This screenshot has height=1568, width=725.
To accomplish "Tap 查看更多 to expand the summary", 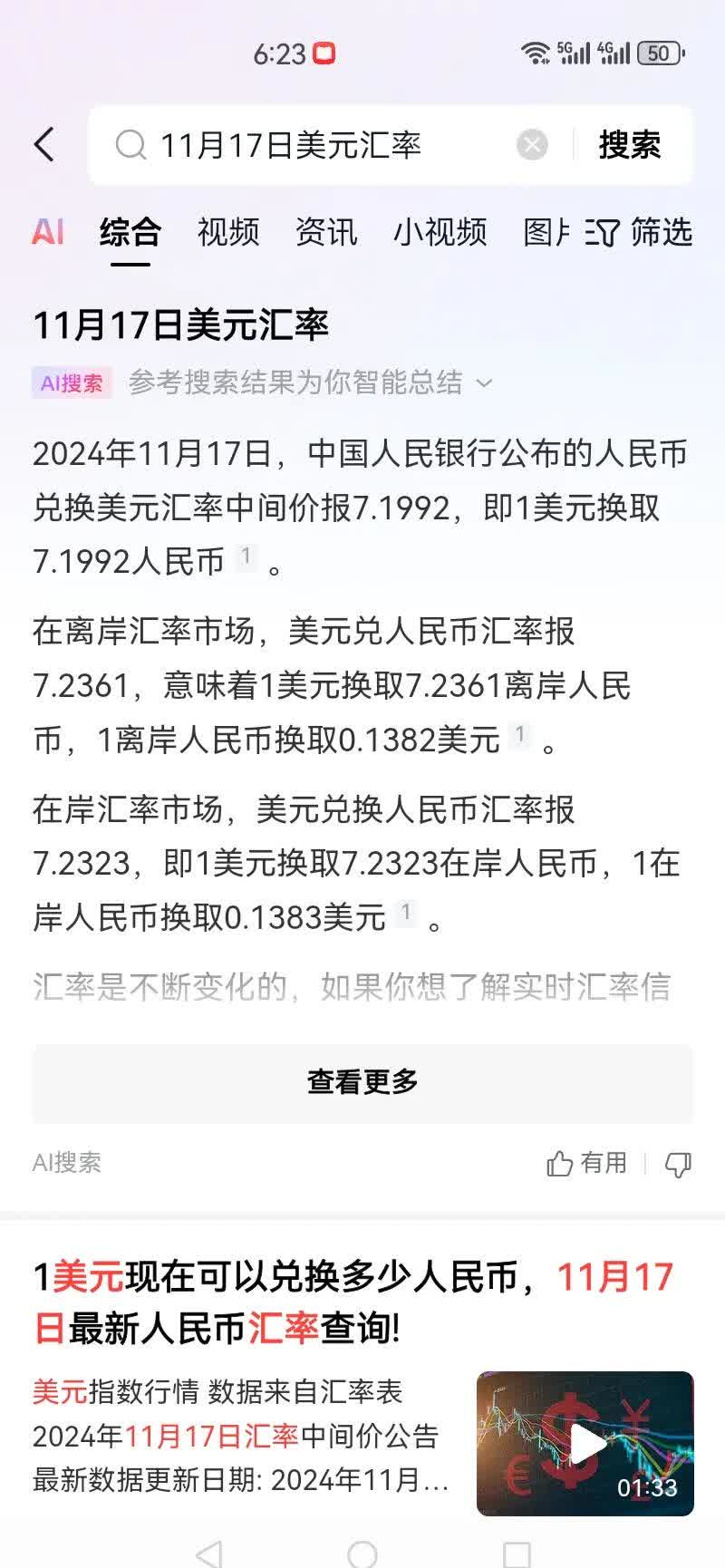I will click(x=362, y=1081).
